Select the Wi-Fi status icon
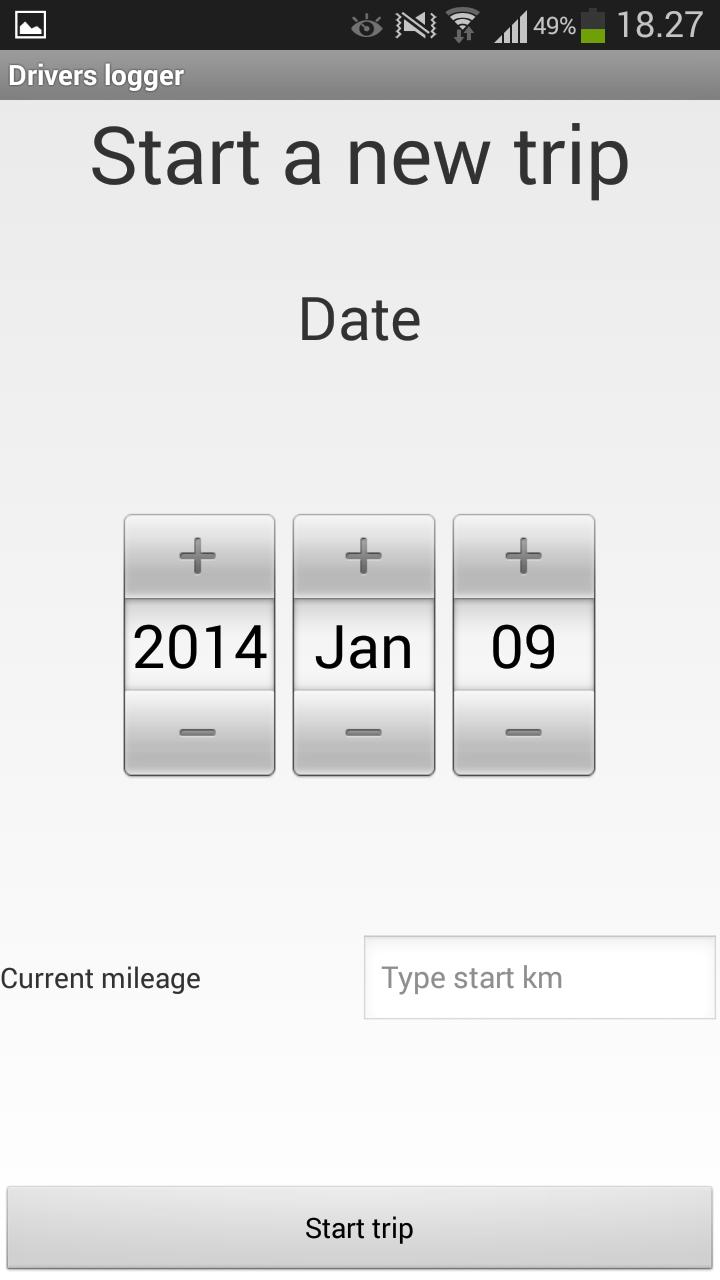The height and width of the screenshot is (1280, 720). point(462,26)
